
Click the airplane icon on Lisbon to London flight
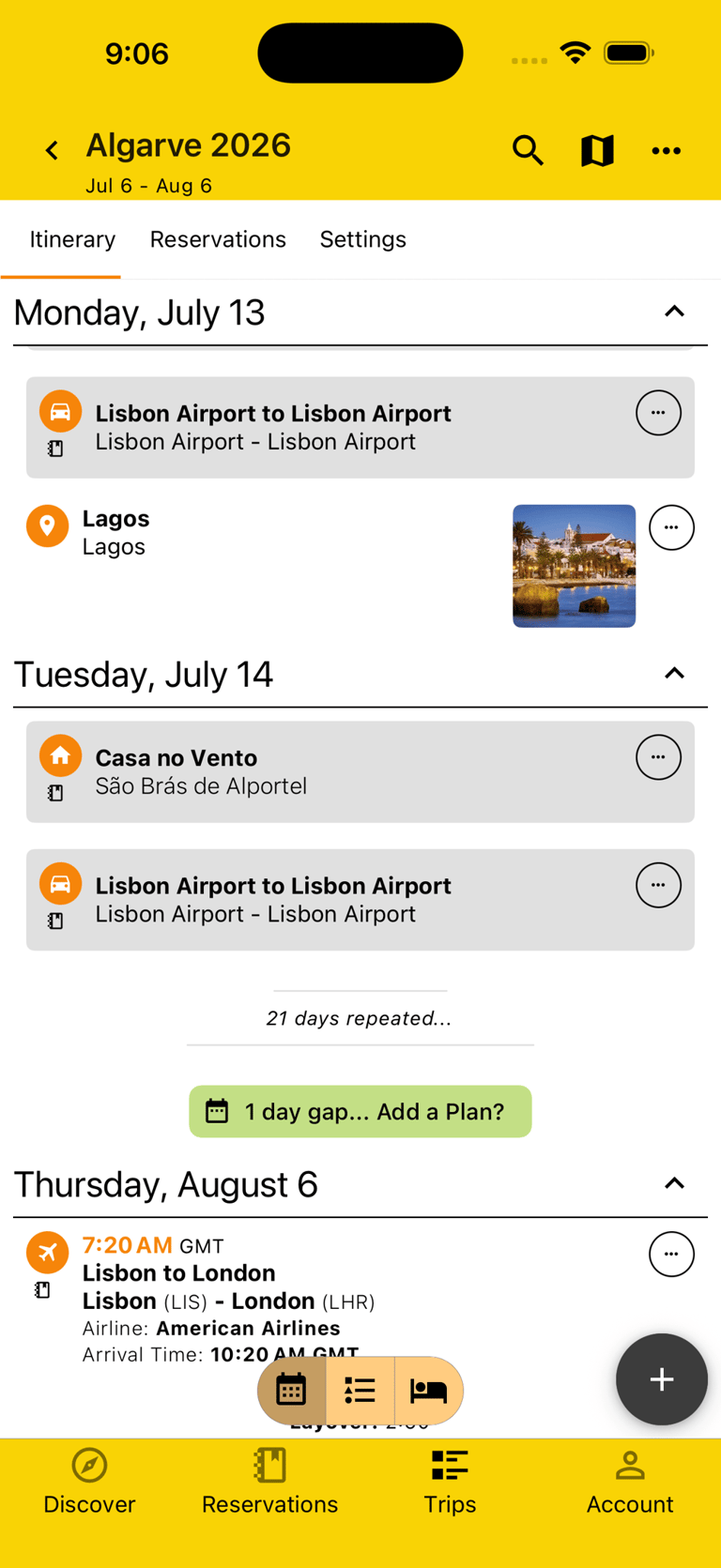(47, 1252)
